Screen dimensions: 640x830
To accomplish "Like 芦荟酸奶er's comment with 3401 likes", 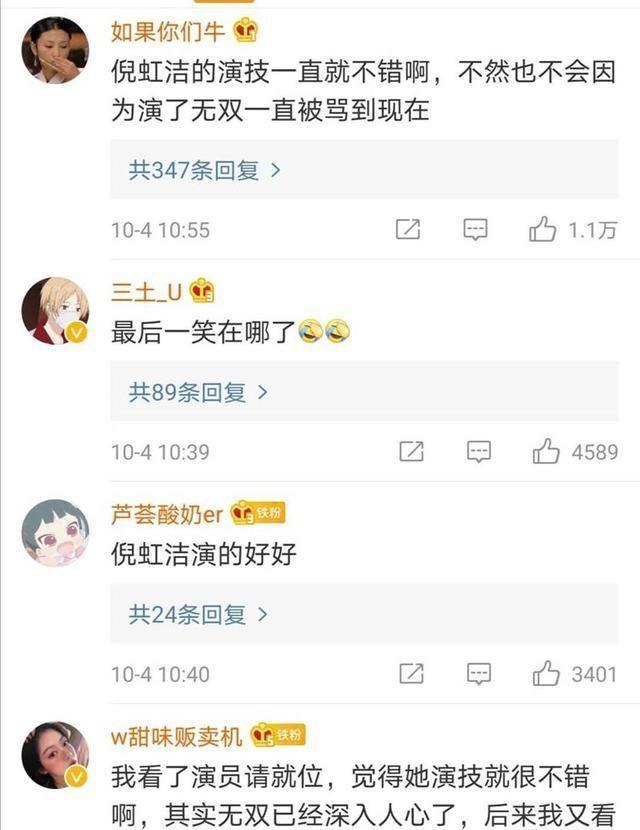I will (x=546, y=674).
